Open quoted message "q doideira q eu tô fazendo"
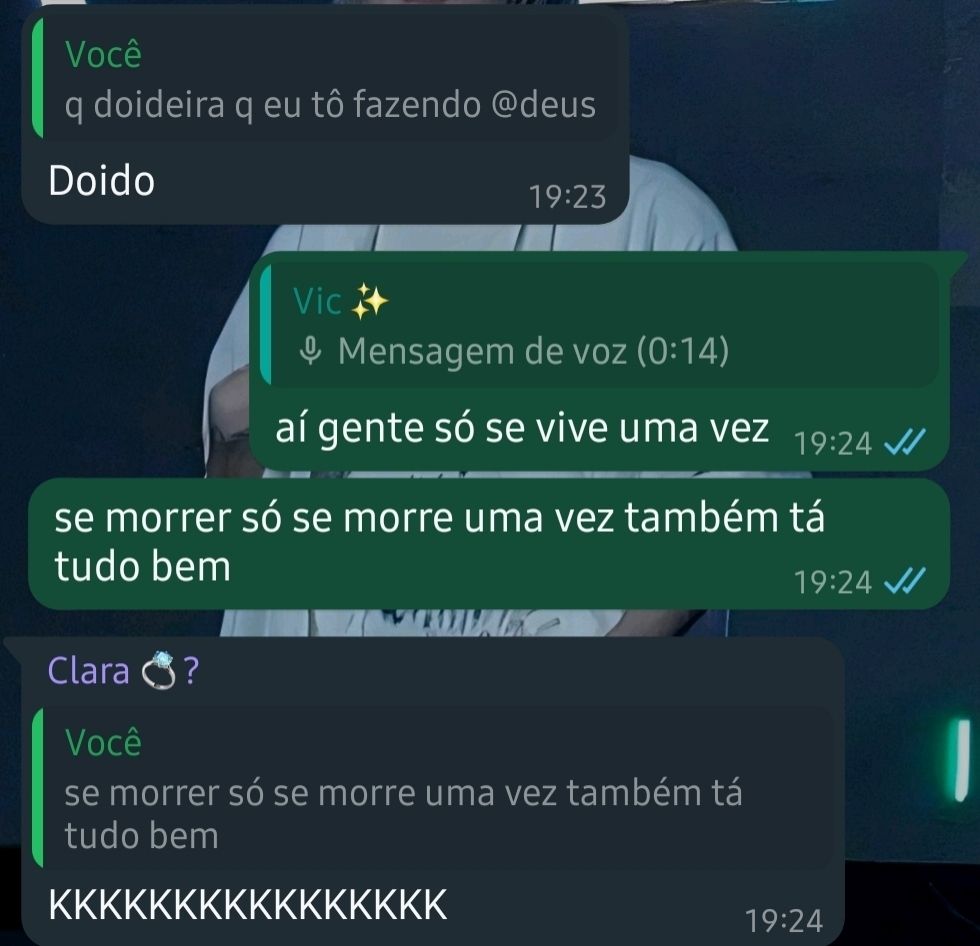 (328, 80)
